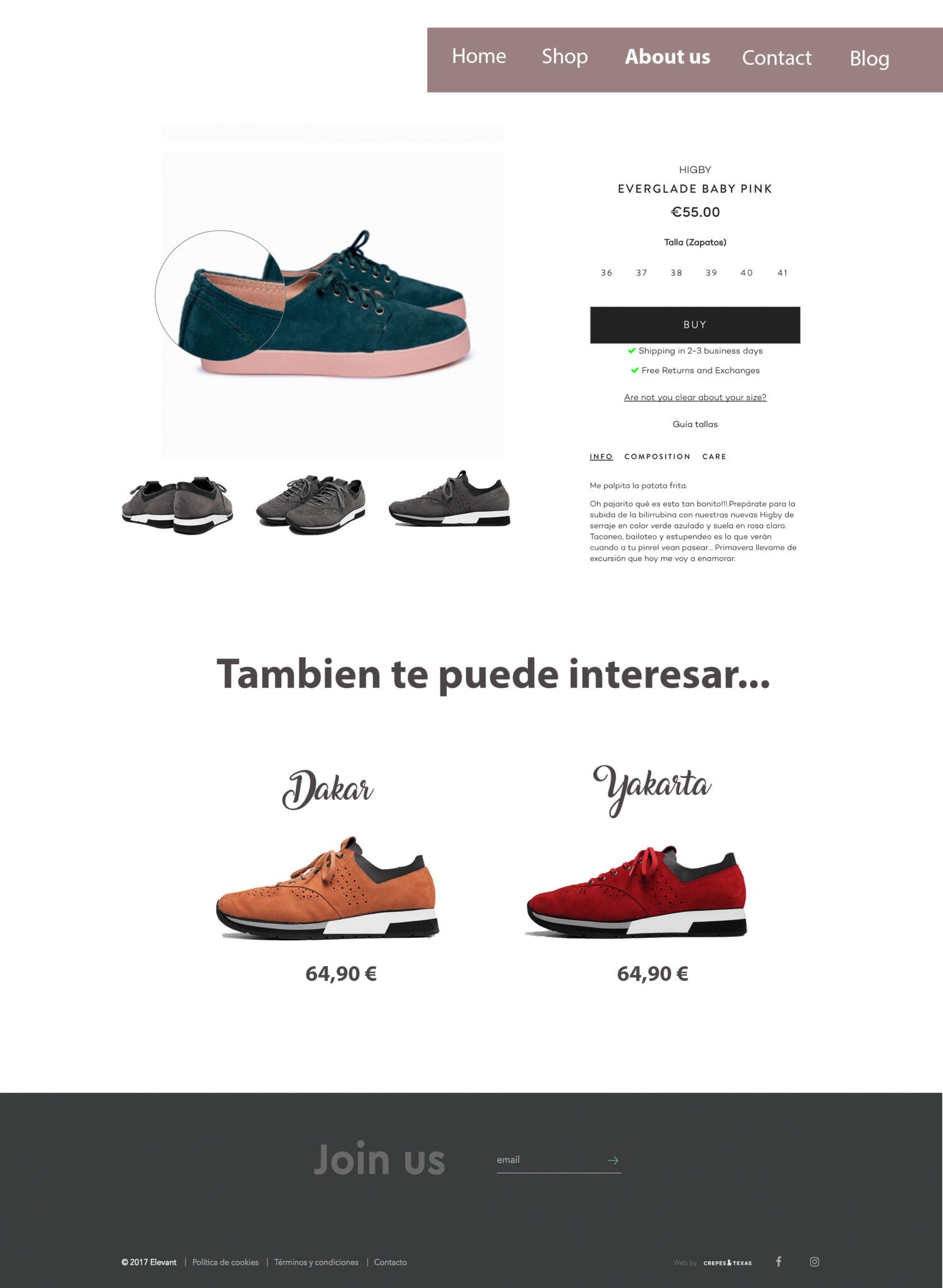Open 'Are not you clear about your size?' link
943x1288 pixels.
[695, 397]
